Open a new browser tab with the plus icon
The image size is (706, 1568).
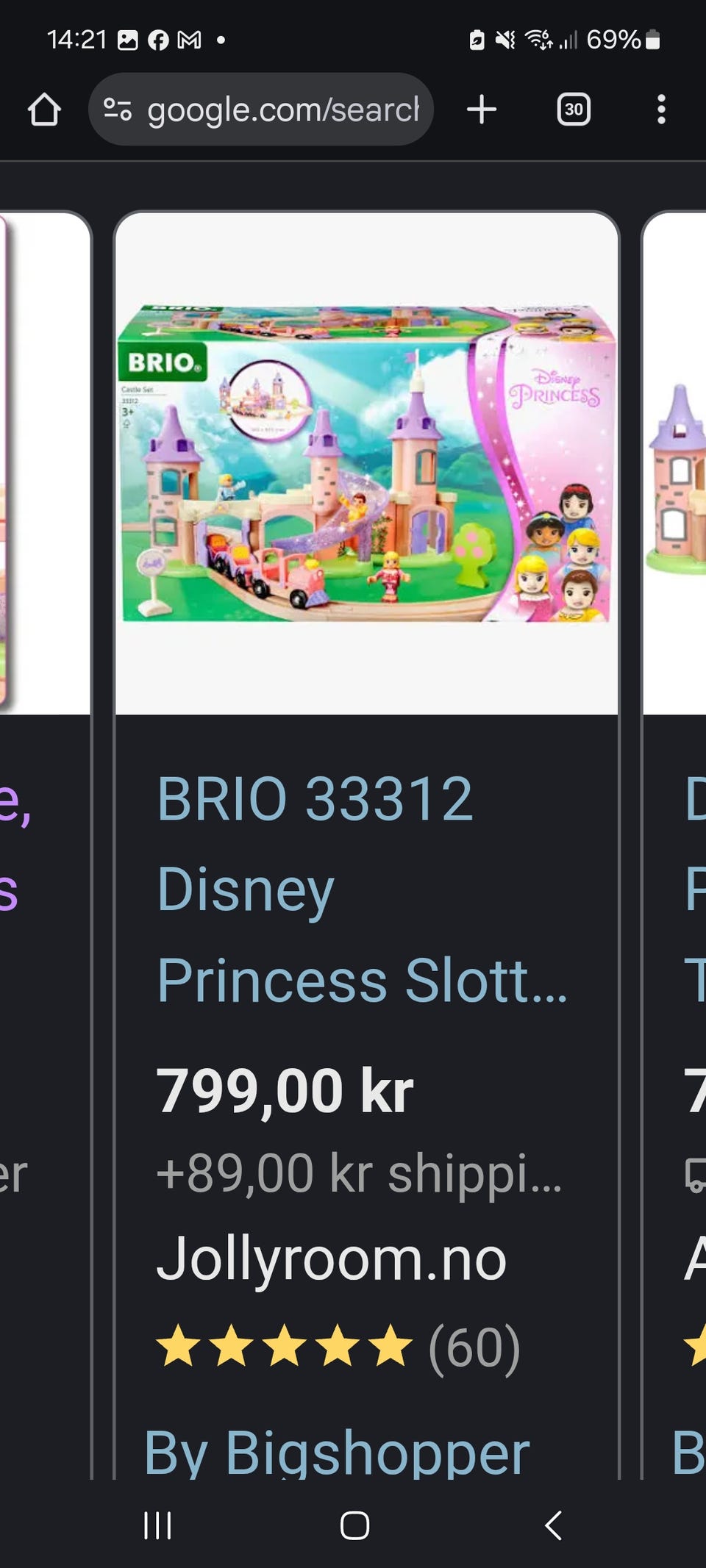pos(481,110)
